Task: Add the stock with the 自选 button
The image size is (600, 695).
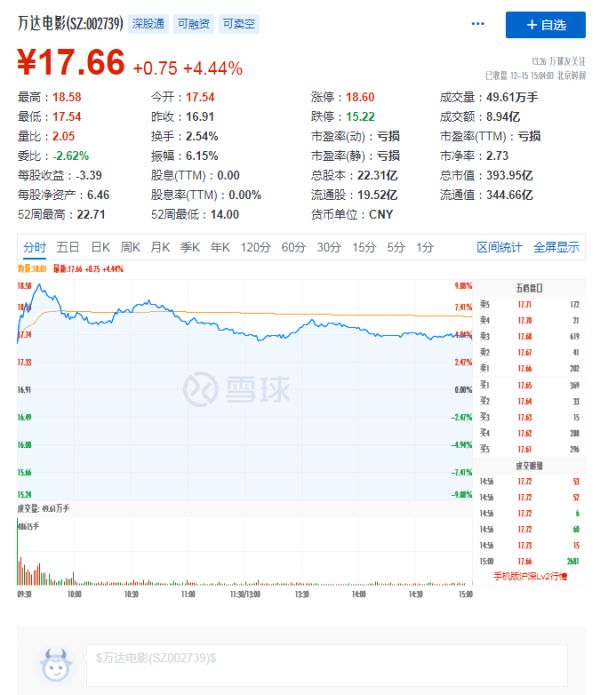Action: pyautogui.click(x=545, y=24)
